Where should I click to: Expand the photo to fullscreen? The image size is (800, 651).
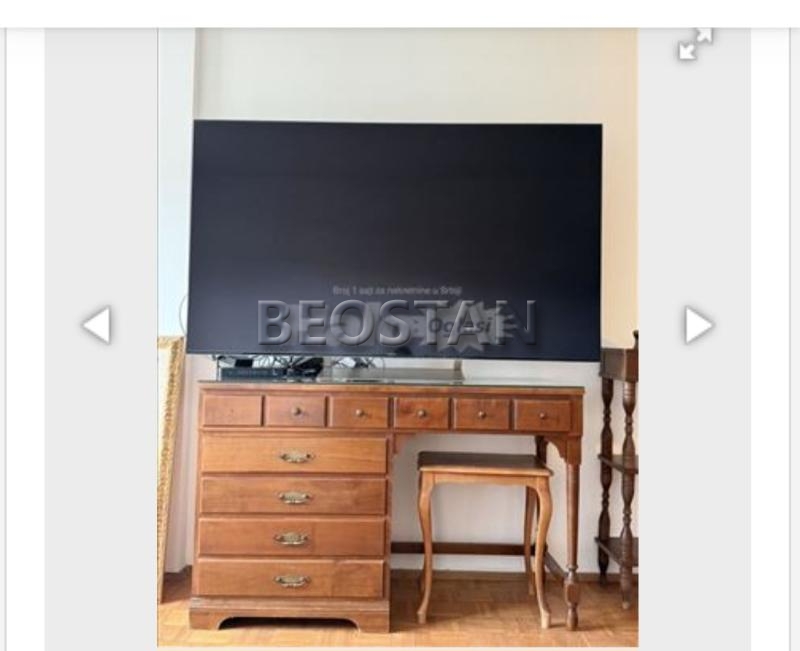694,44
